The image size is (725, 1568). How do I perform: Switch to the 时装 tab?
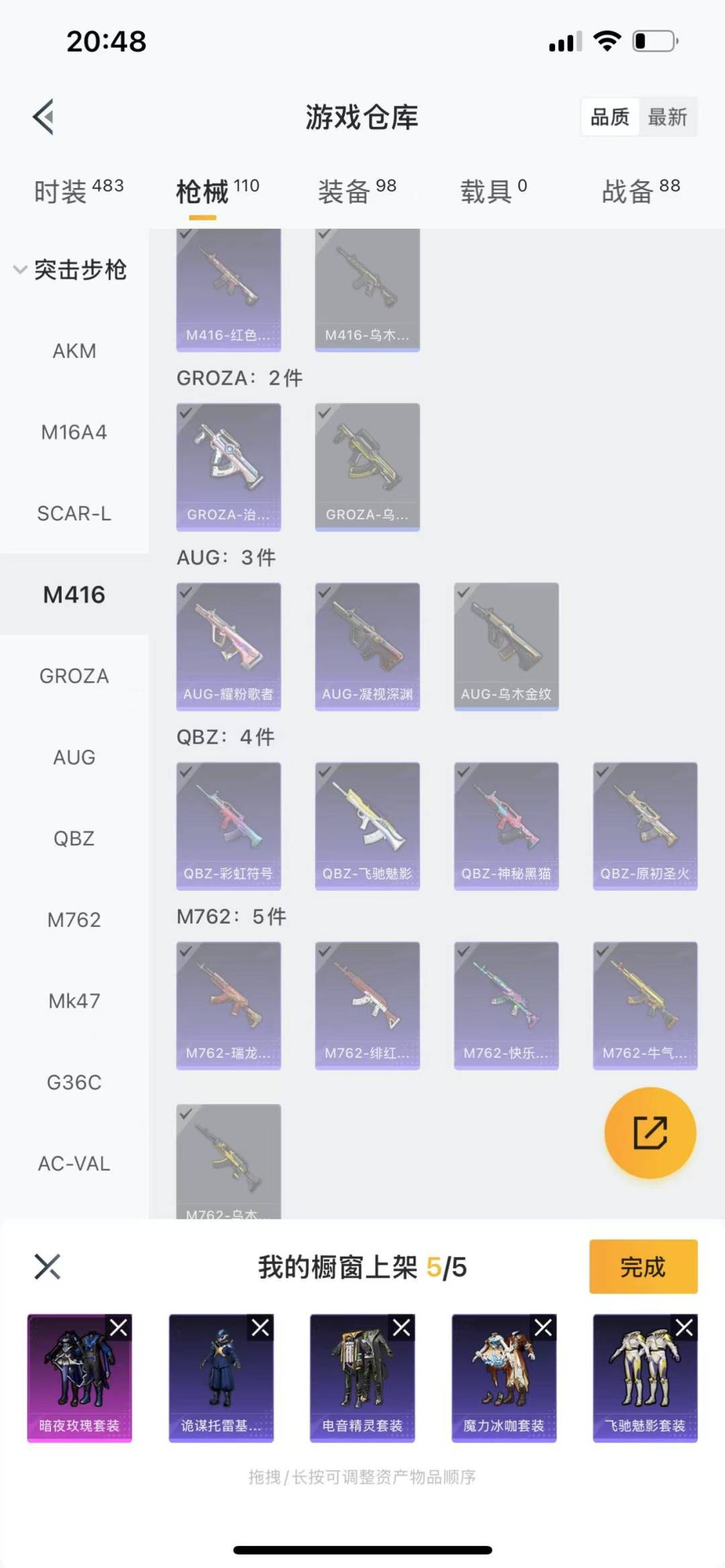(x=78, y=191)
